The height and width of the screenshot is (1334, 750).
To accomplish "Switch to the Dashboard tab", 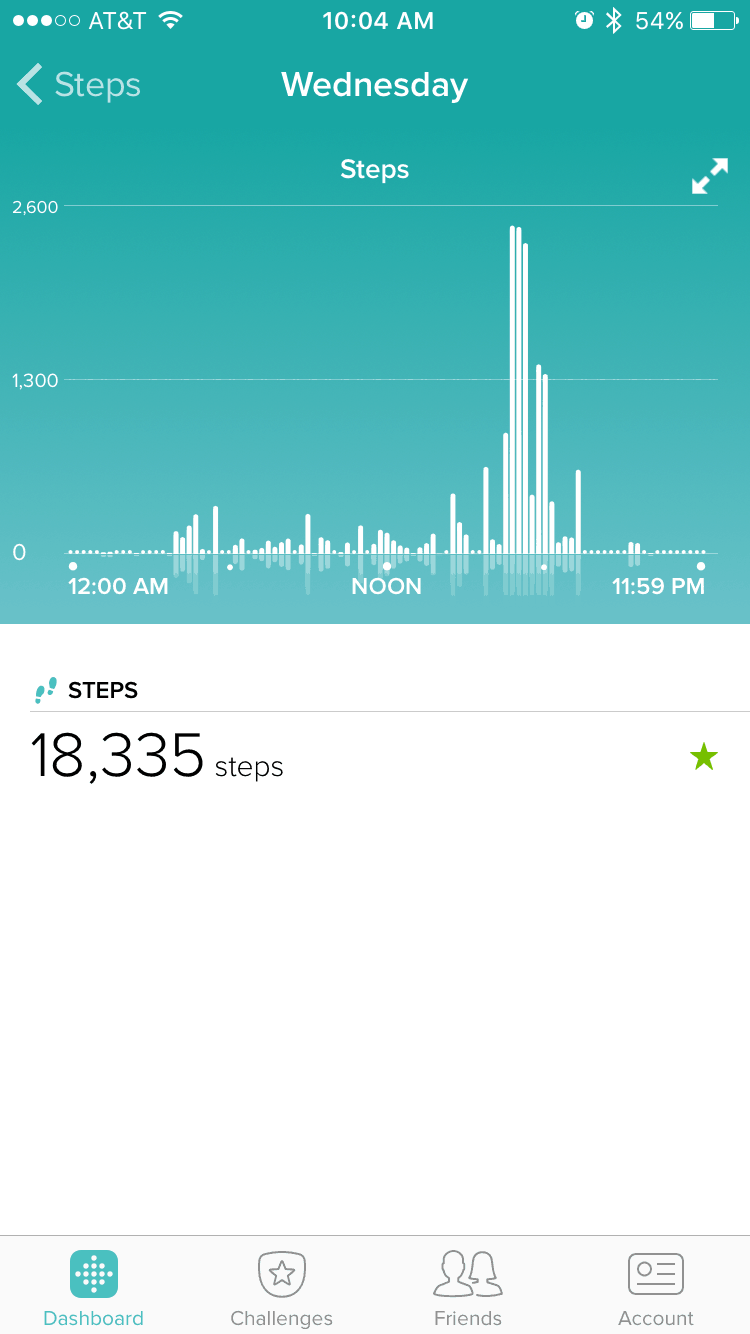I will (x=94, y=1289).
